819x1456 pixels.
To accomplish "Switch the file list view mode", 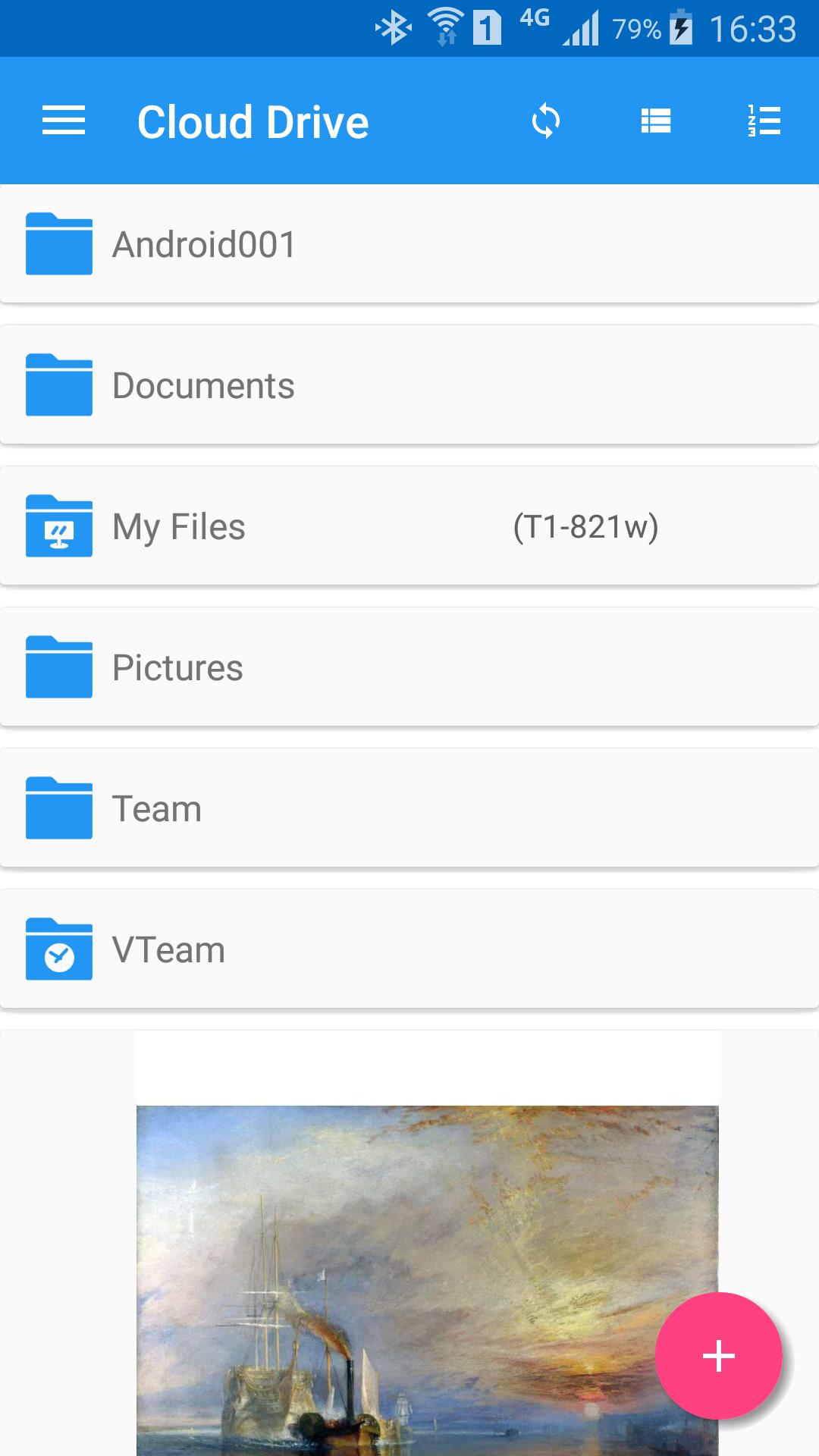I will (x=655, y=121).
